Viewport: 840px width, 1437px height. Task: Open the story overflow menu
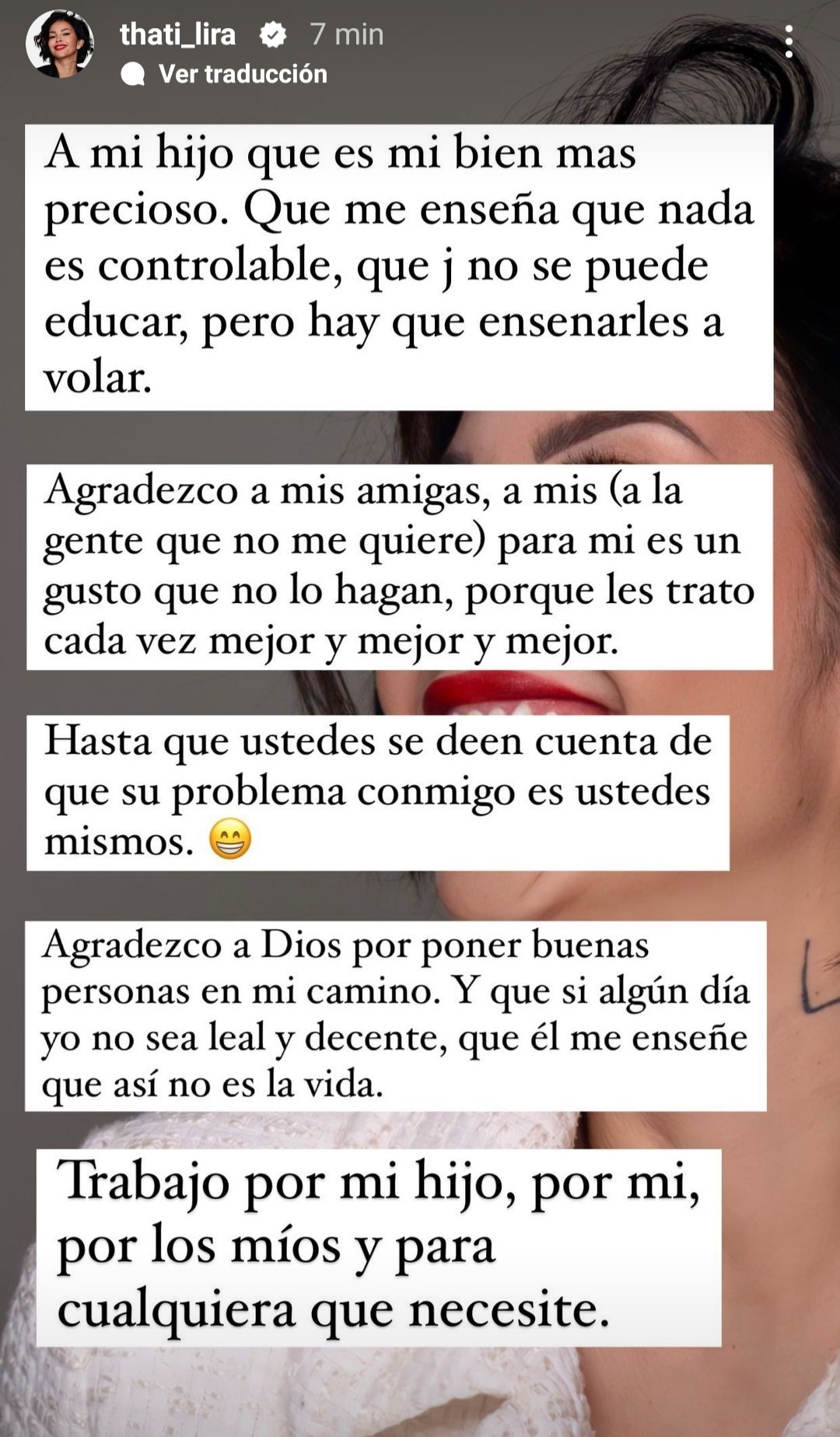click(789, 41)
